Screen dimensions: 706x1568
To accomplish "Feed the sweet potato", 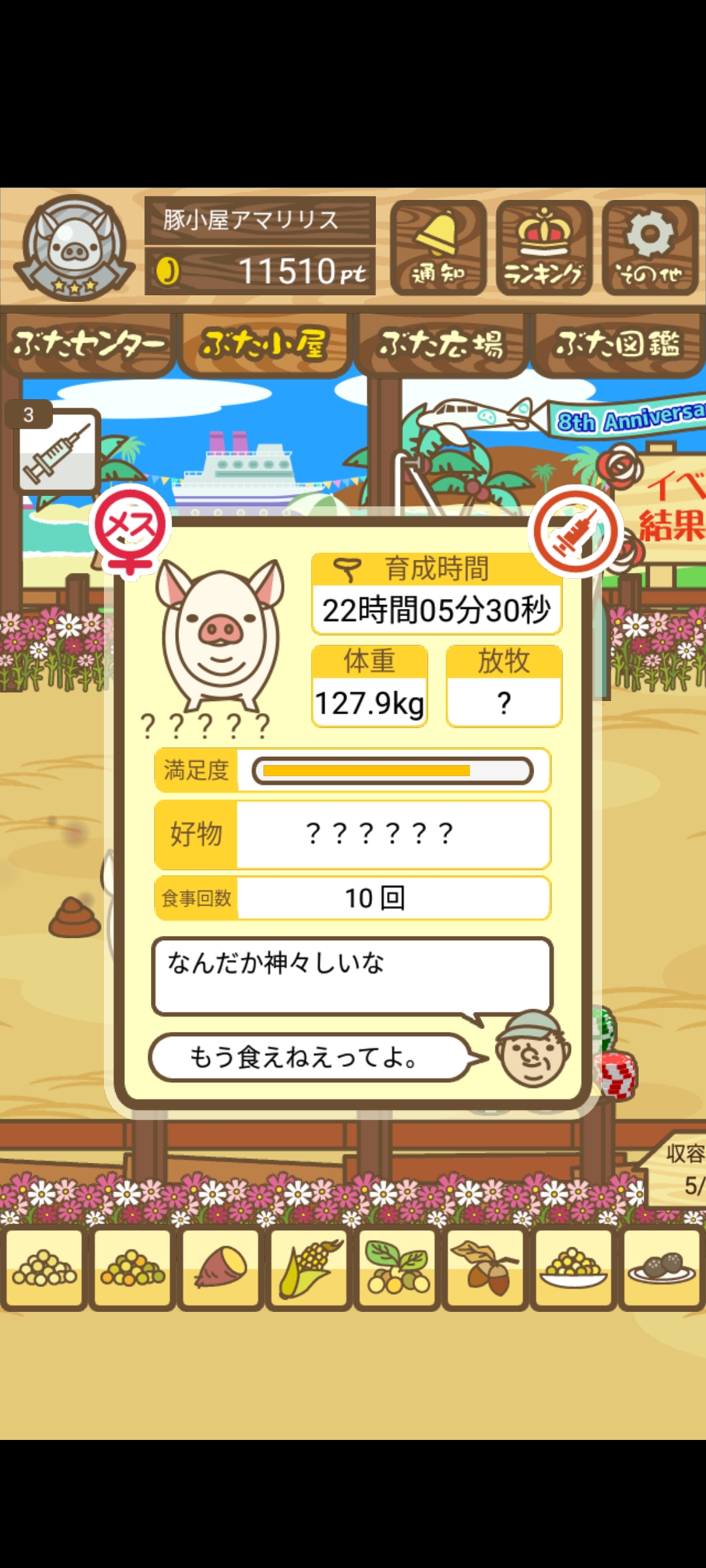I will click(221, 1269).
